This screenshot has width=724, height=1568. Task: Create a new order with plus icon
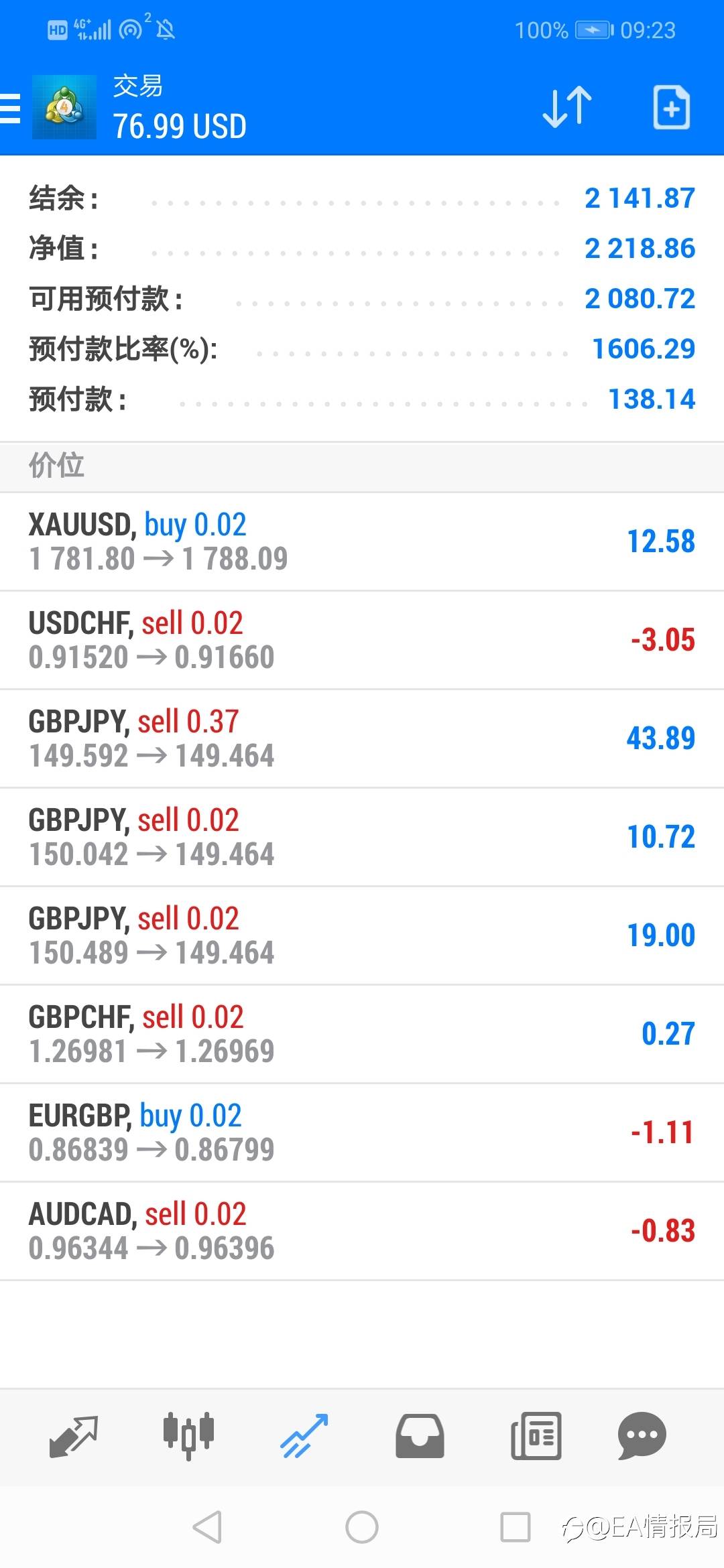click(x=672, y=107)
